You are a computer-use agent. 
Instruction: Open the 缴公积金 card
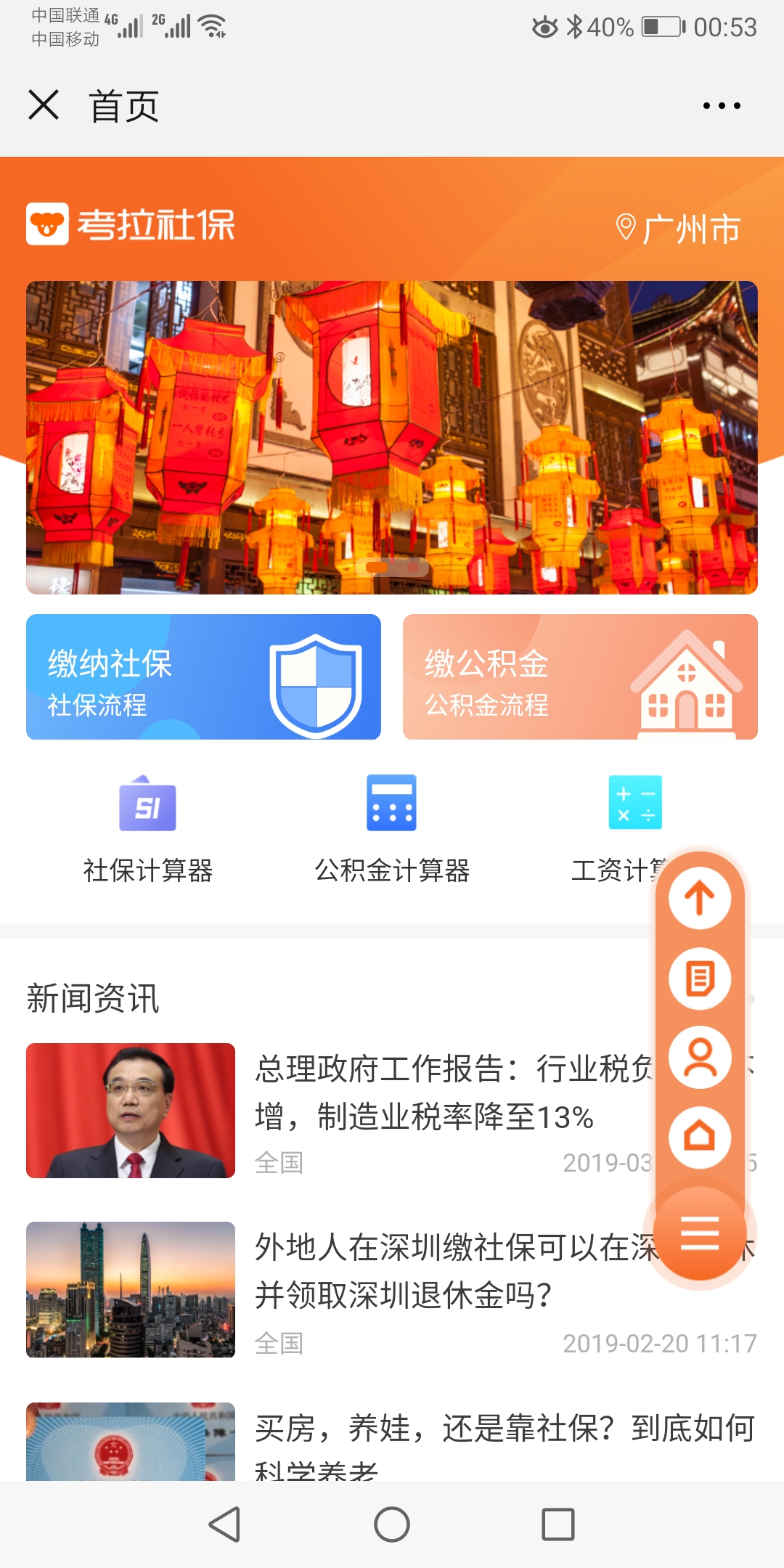click(x=580, y=677)
